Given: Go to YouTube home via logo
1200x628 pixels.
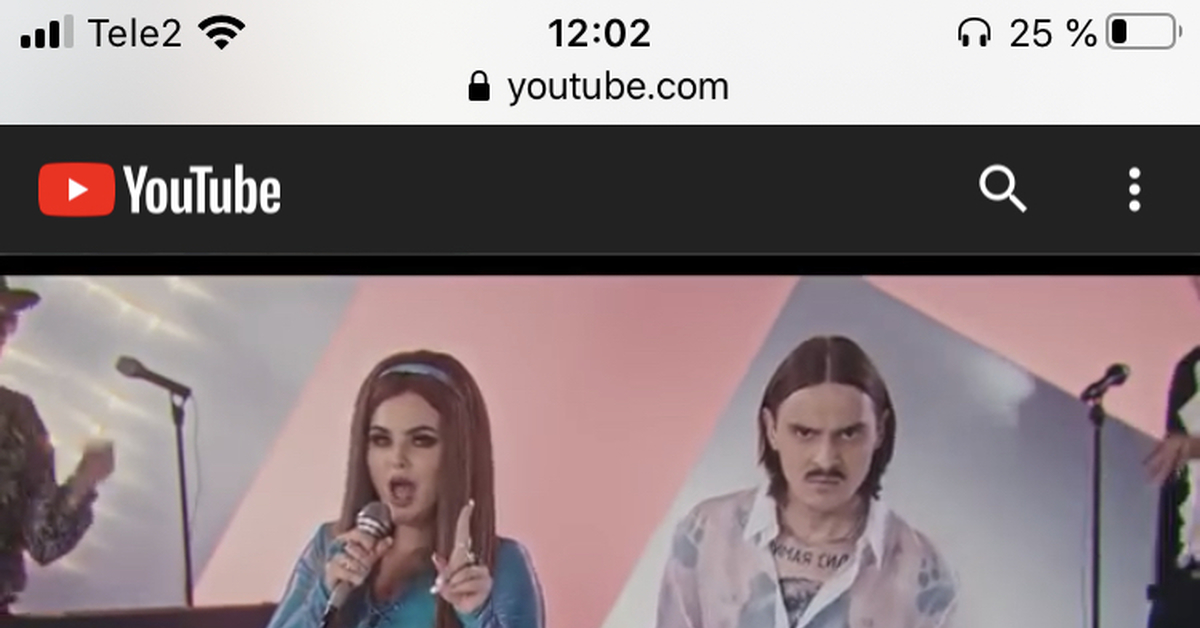Looking at the screenshot, I should point(160,189).
